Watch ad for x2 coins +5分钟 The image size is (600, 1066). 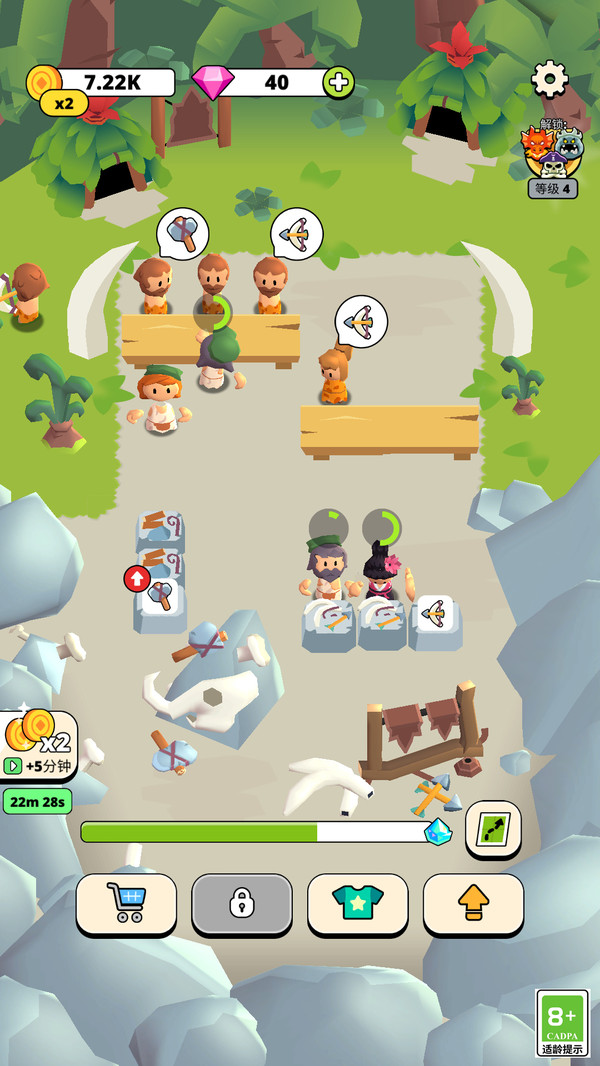[x=38, y=746]
